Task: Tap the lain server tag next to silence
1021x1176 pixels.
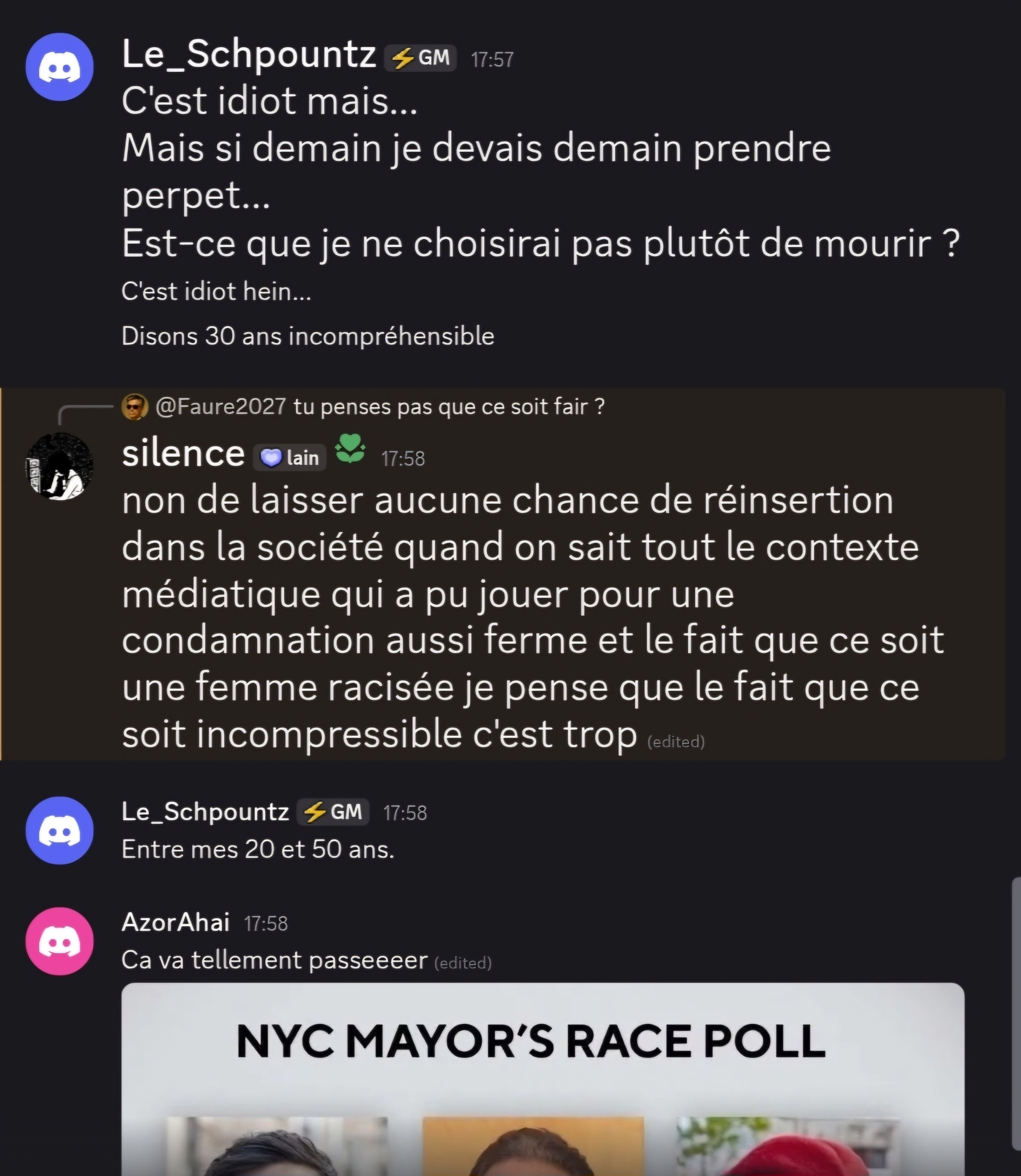Action: coord(290,458)
